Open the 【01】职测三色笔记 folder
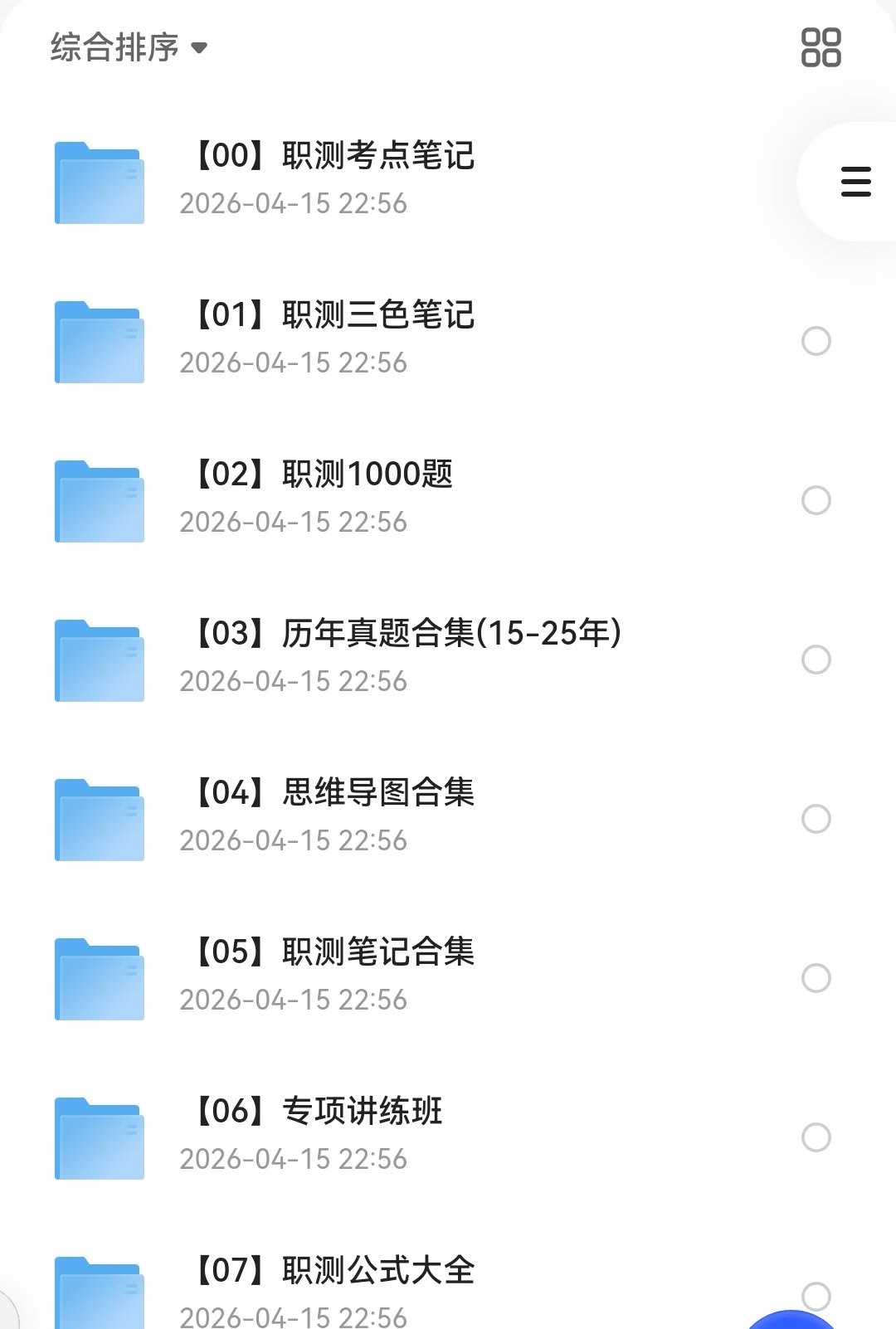Screen dimensions: 896x1329 (x=334, y=315)
